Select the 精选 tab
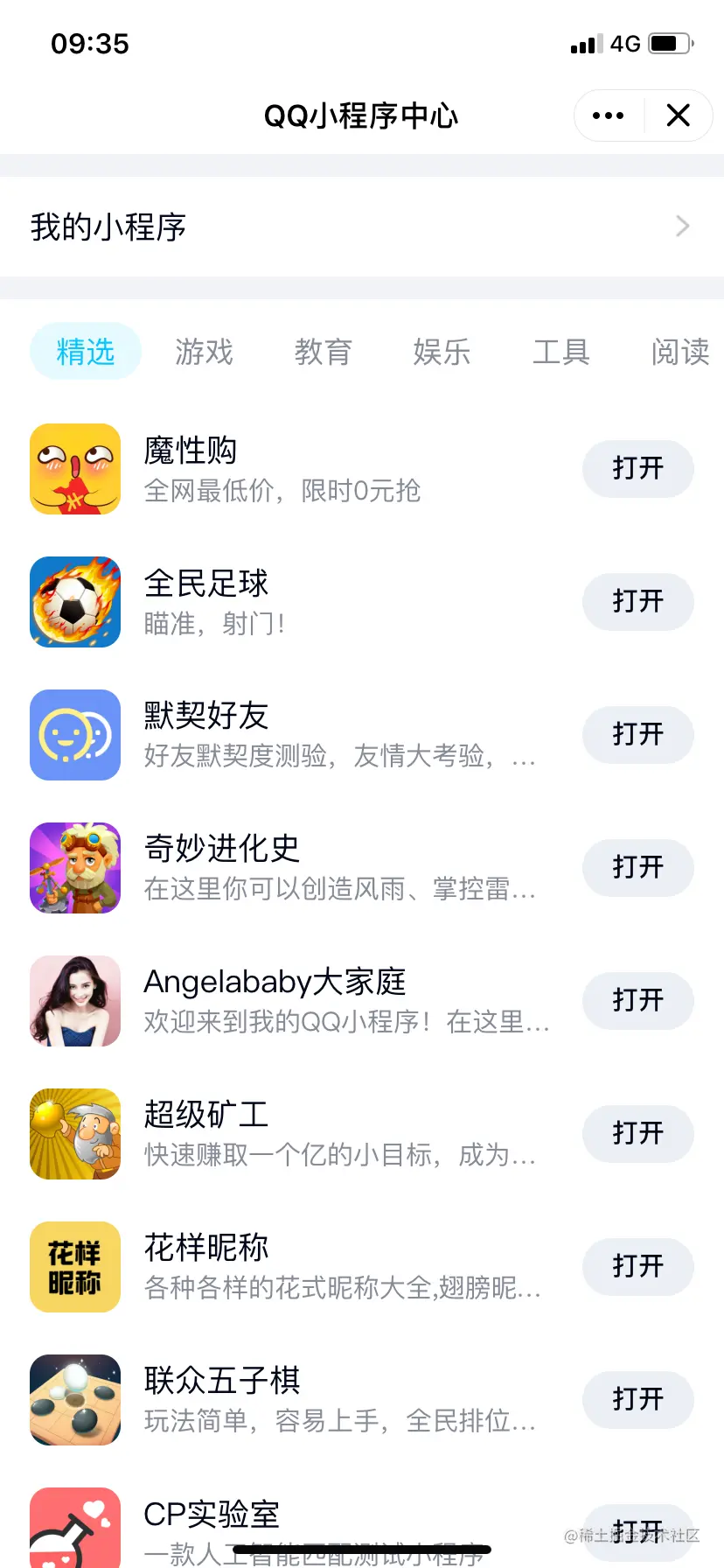The height and width of the screenshot is (1568, 724). [86, 352]
